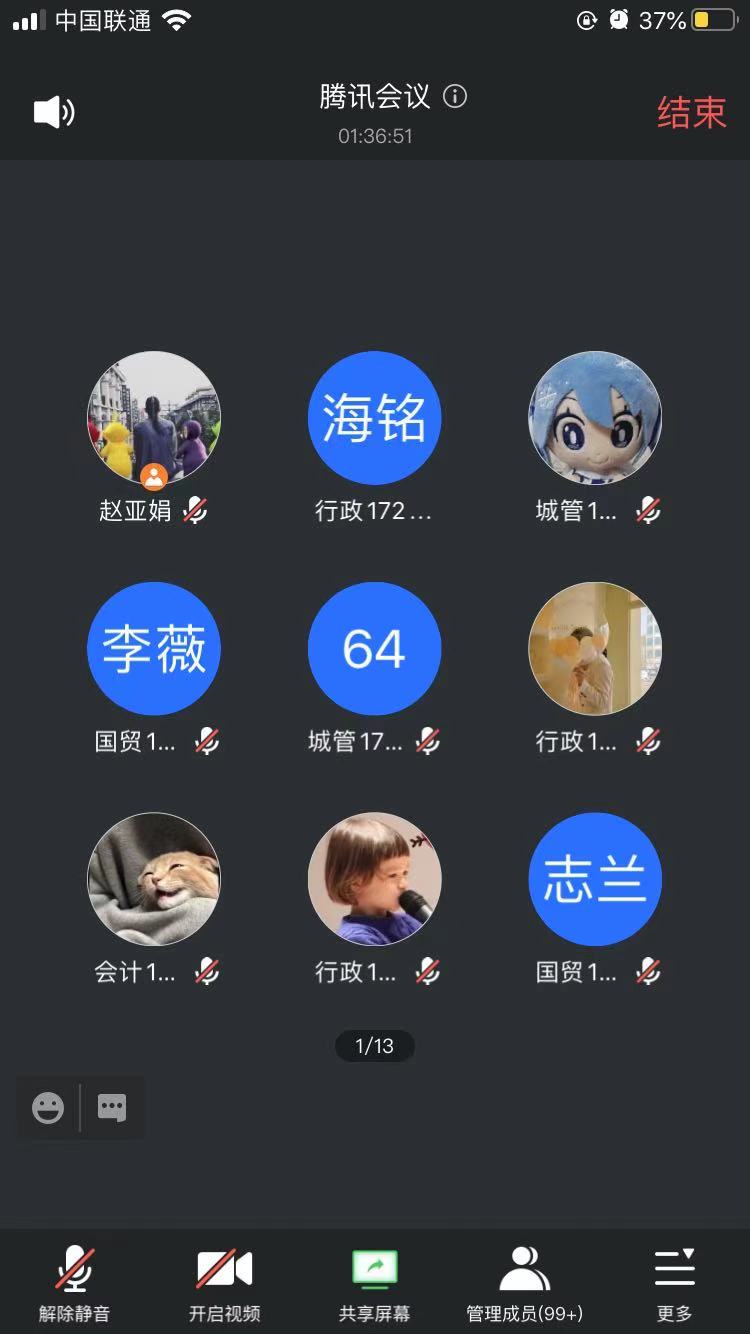Open the 更多 menu

coord(674,1284)
